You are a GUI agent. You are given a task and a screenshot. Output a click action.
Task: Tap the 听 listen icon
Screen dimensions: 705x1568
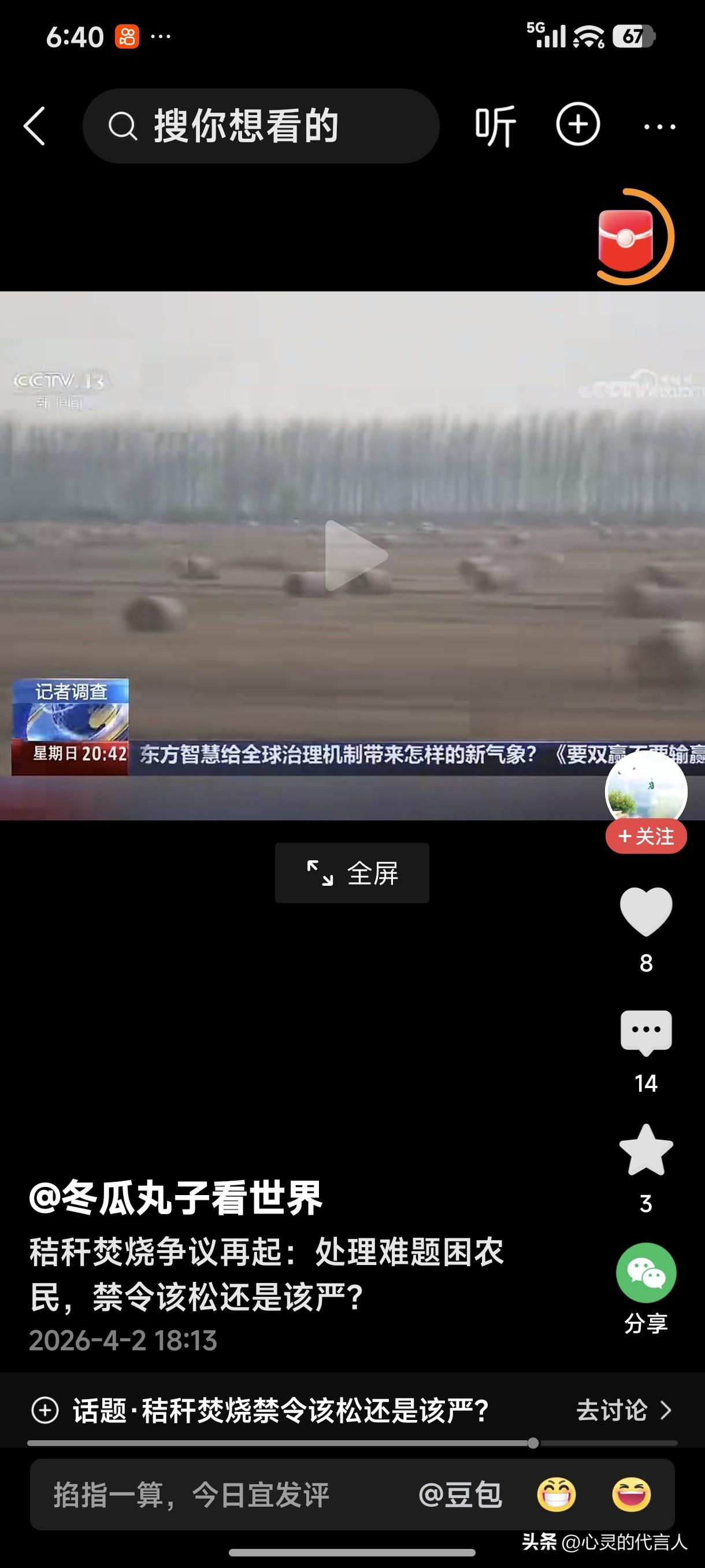(x=496, y=125)
